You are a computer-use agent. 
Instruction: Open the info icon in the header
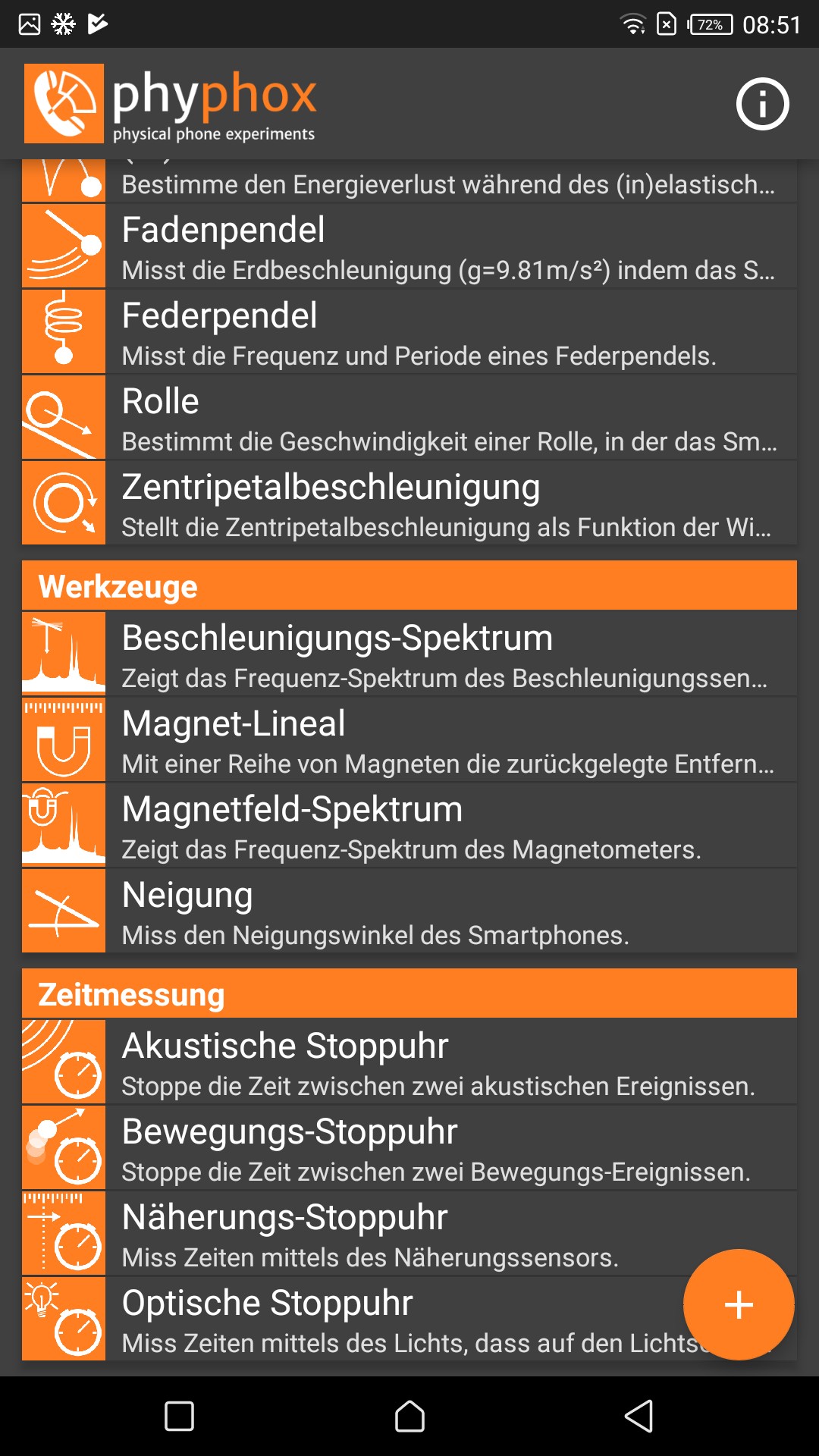(x=762, y=104)
